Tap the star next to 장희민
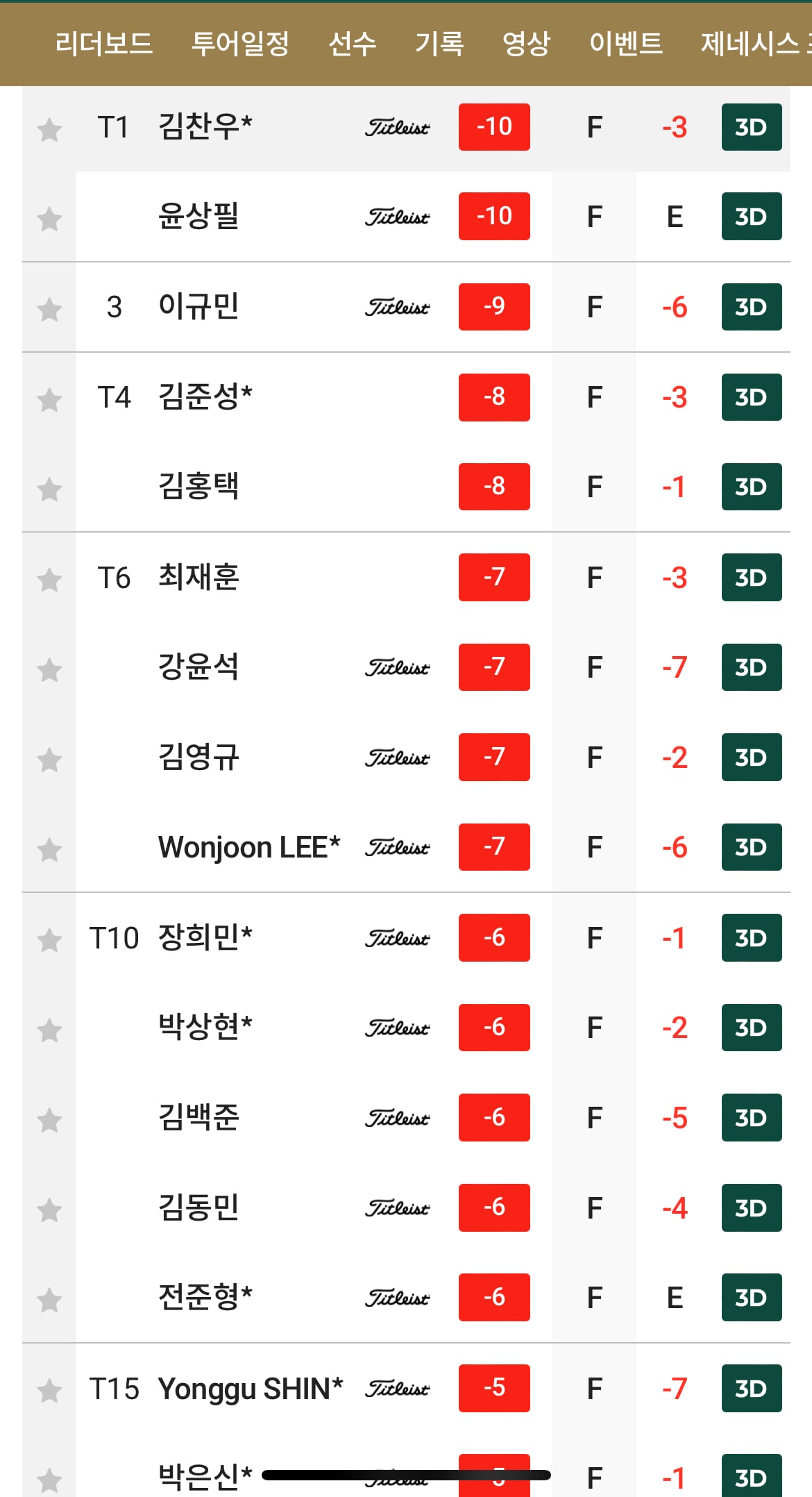The height and width of the screenshot is (1497, 812). [x=49, y=940]
